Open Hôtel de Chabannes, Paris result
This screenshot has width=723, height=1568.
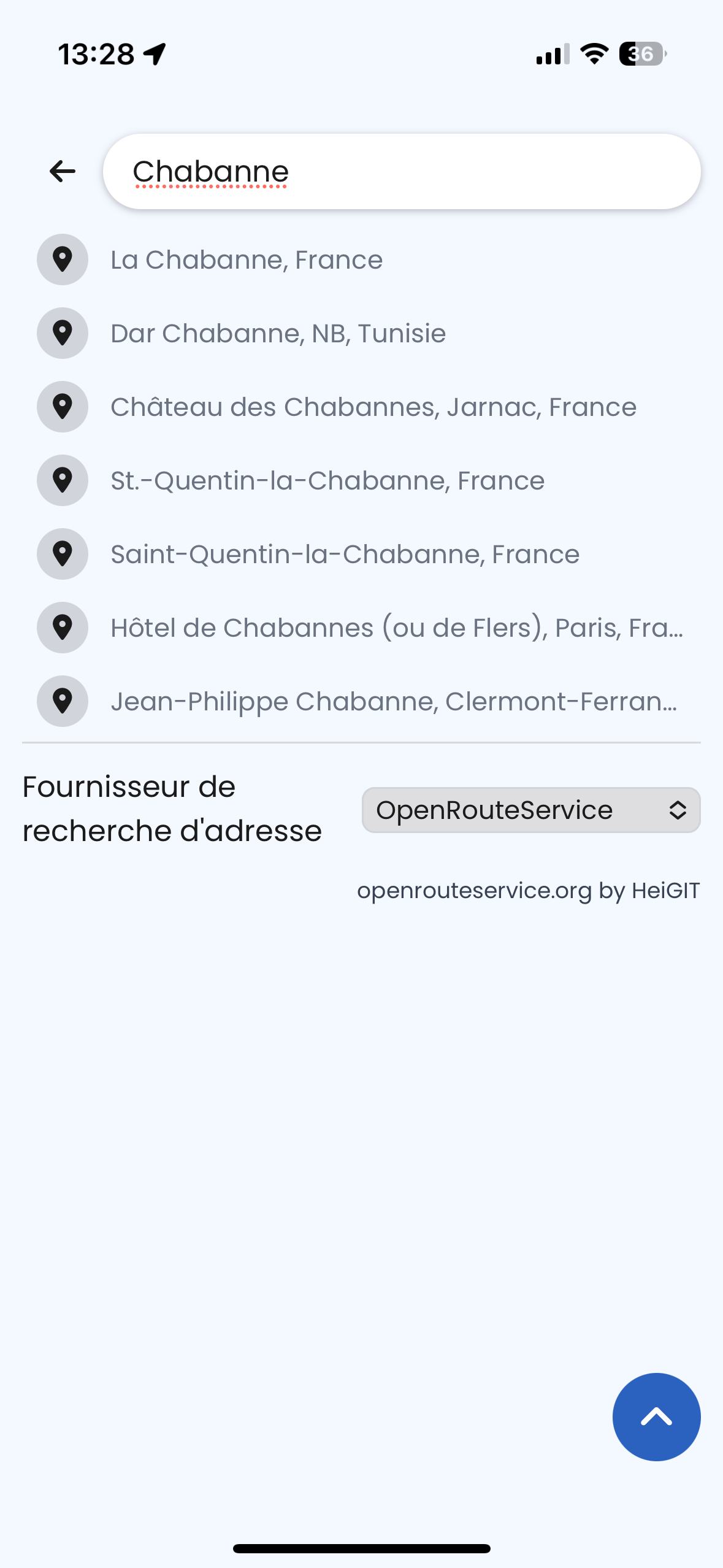coord(361,628)
